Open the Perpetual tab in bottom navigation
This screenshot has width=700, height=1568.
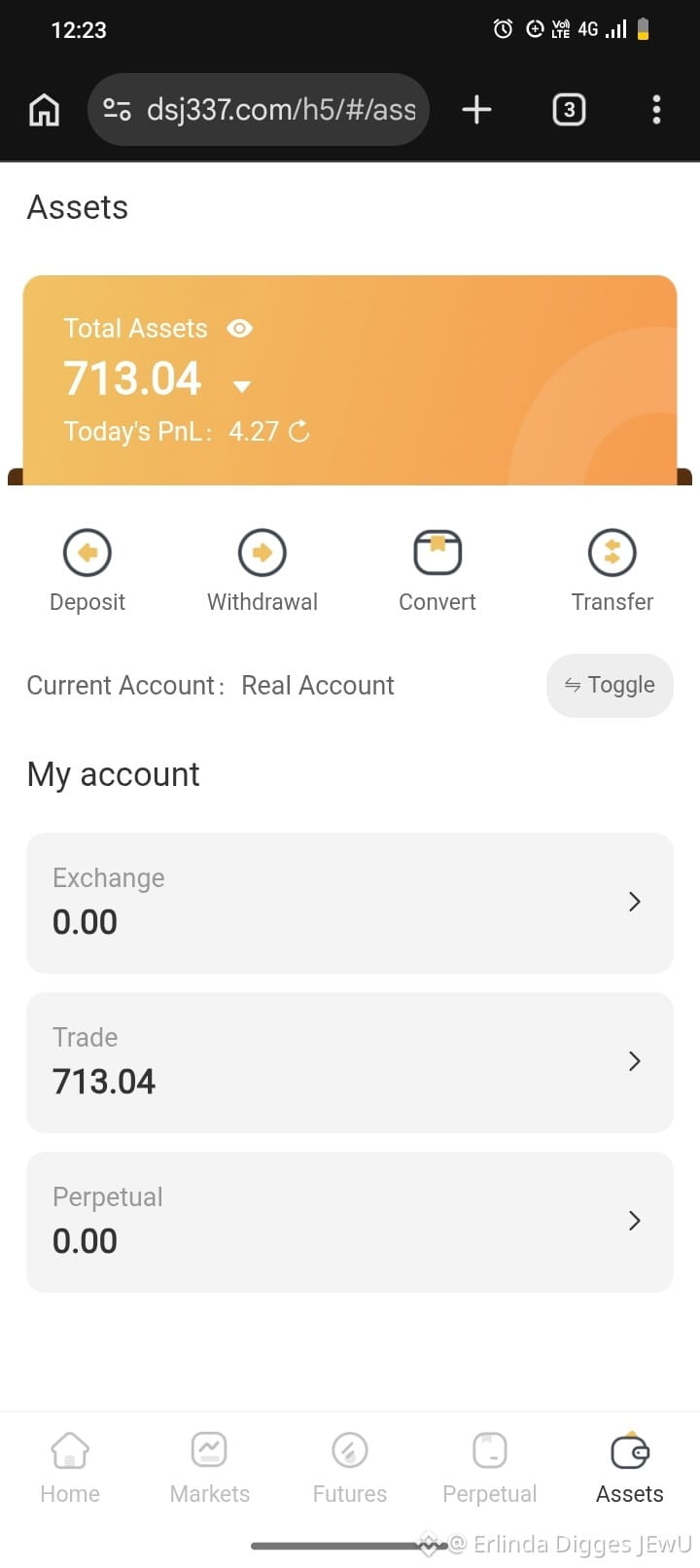pyautogui.click(x=490, y=1469)
